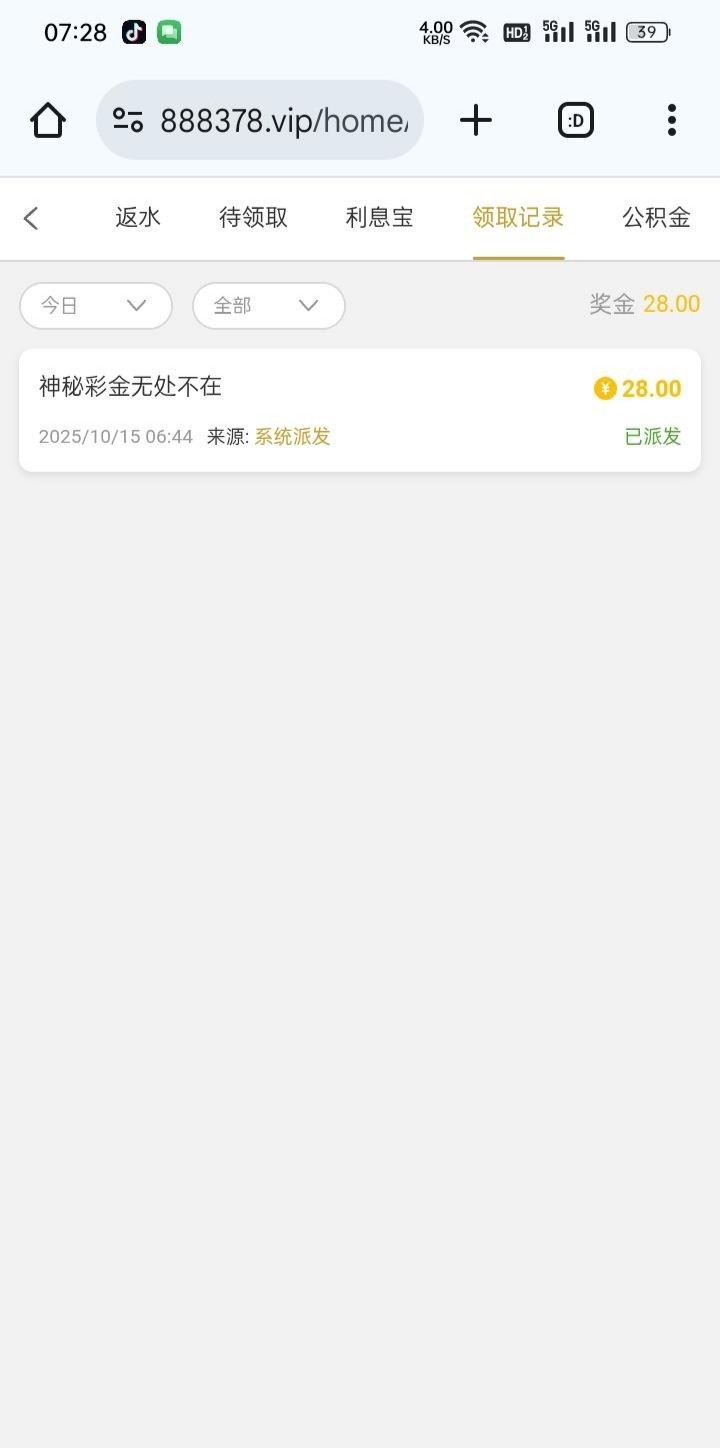Switch to the 待领取 tab
720x1448 pixels.
[253, 218]
